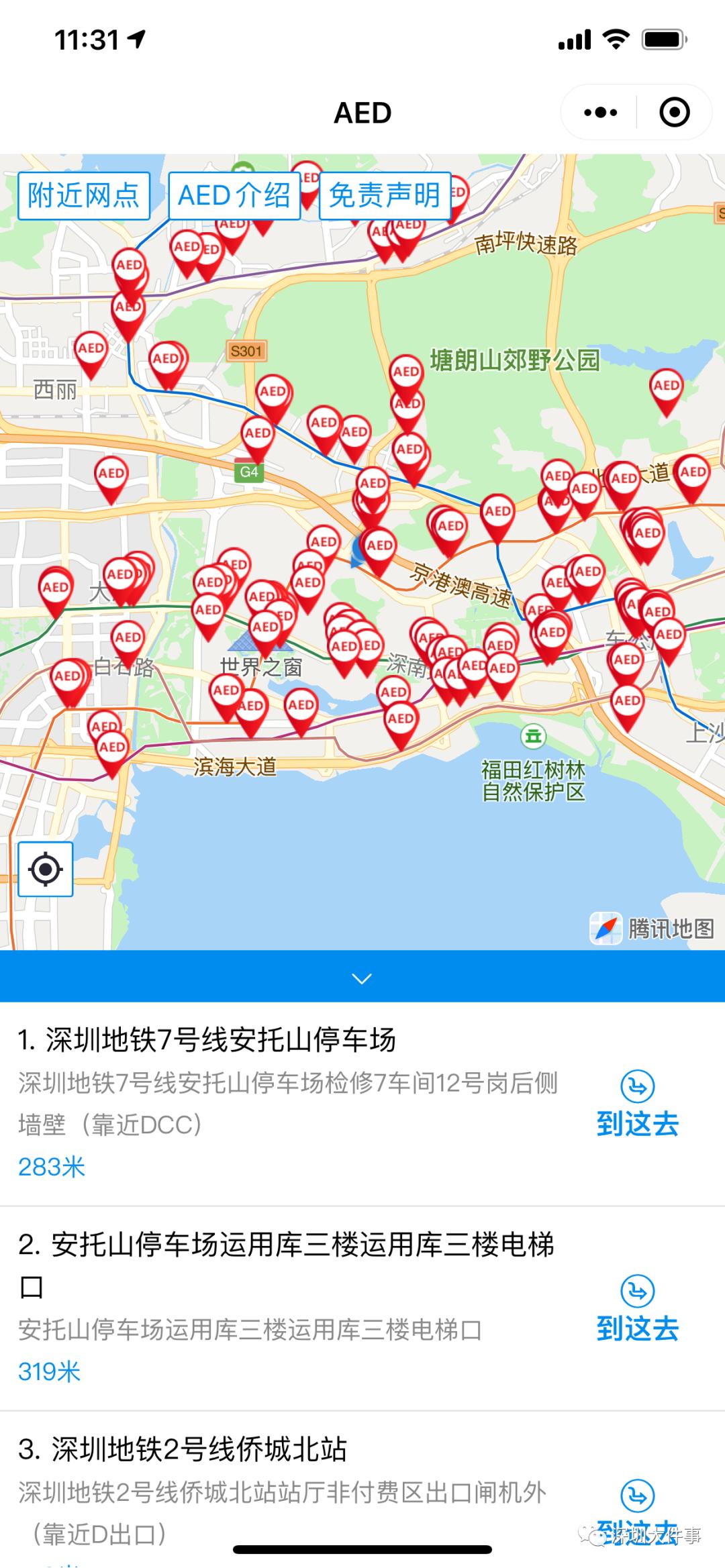Open the mini program more options menu
The height and width of the screenshot is (1568, 725).
[x=600, y=112]
